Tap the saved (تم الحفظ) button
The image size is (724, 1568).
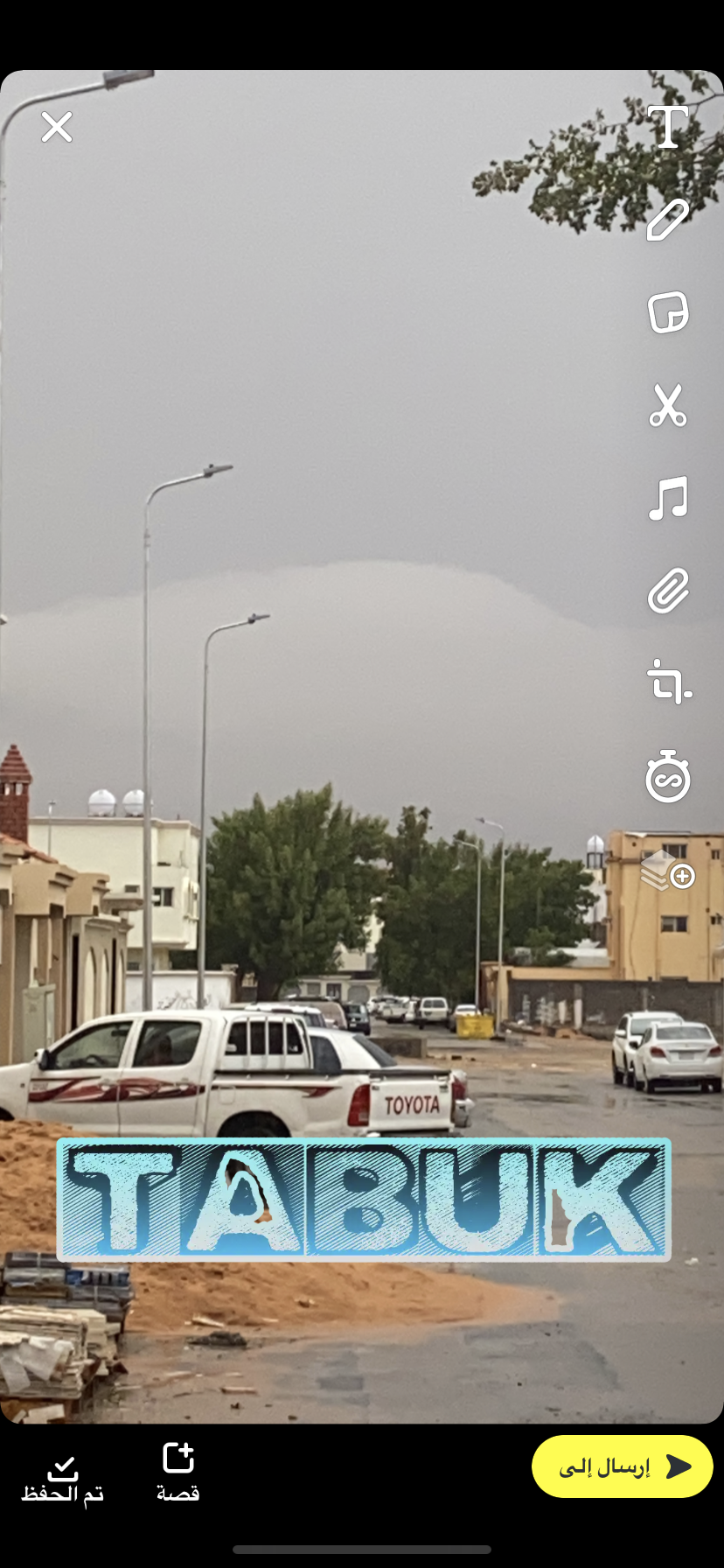(x=62, y=1479)
